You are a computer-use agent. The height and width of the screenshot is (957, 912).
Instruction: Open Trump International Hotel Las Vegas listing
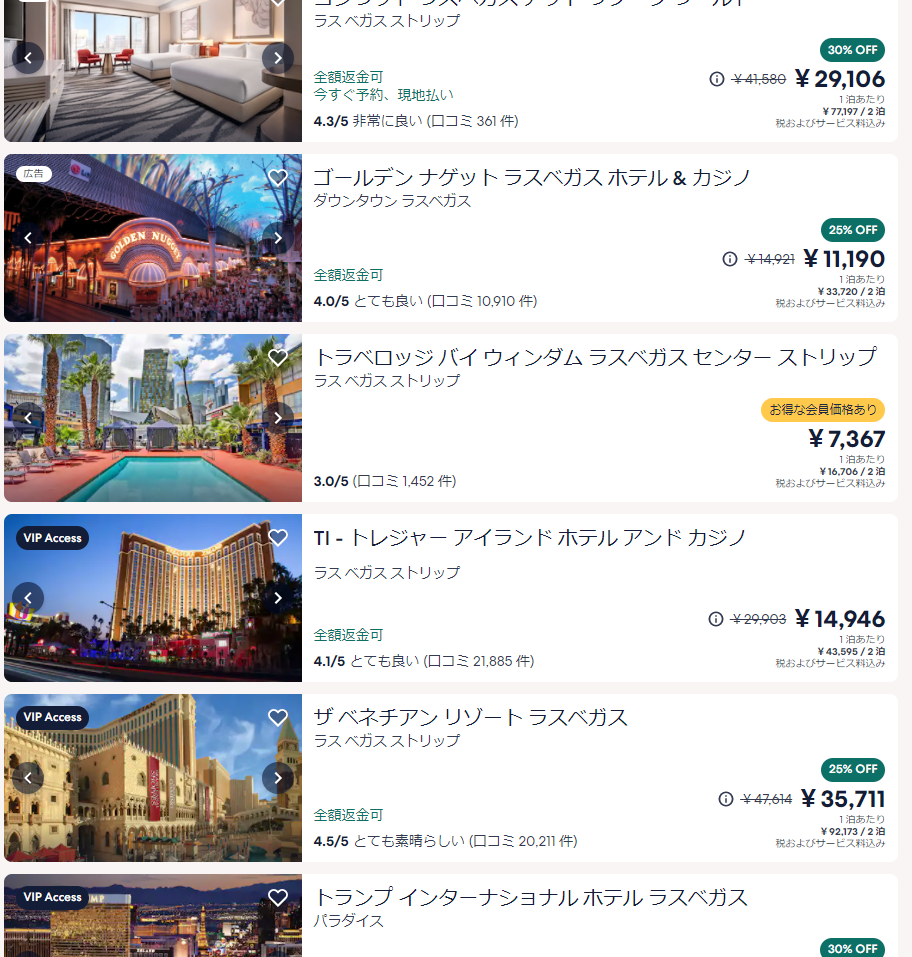[x=531, y=898]
